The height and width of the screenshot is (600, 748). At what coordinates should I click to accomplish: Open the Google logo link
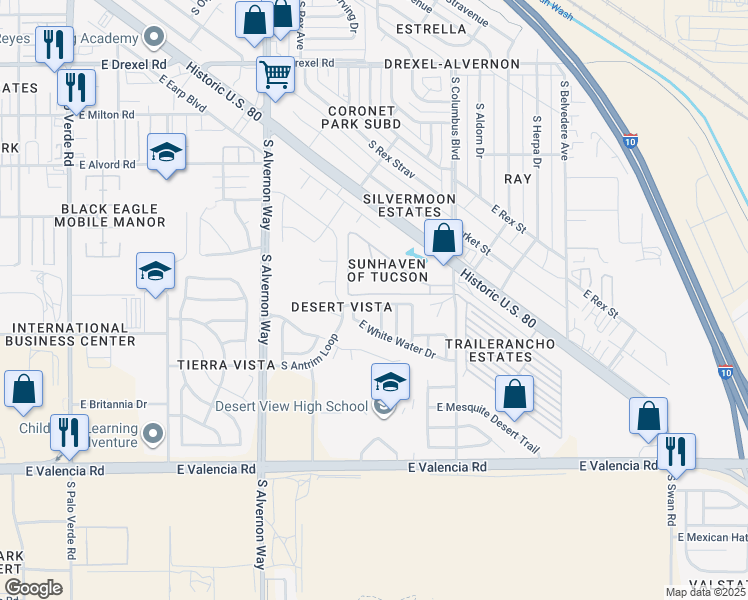click(33, 588)
